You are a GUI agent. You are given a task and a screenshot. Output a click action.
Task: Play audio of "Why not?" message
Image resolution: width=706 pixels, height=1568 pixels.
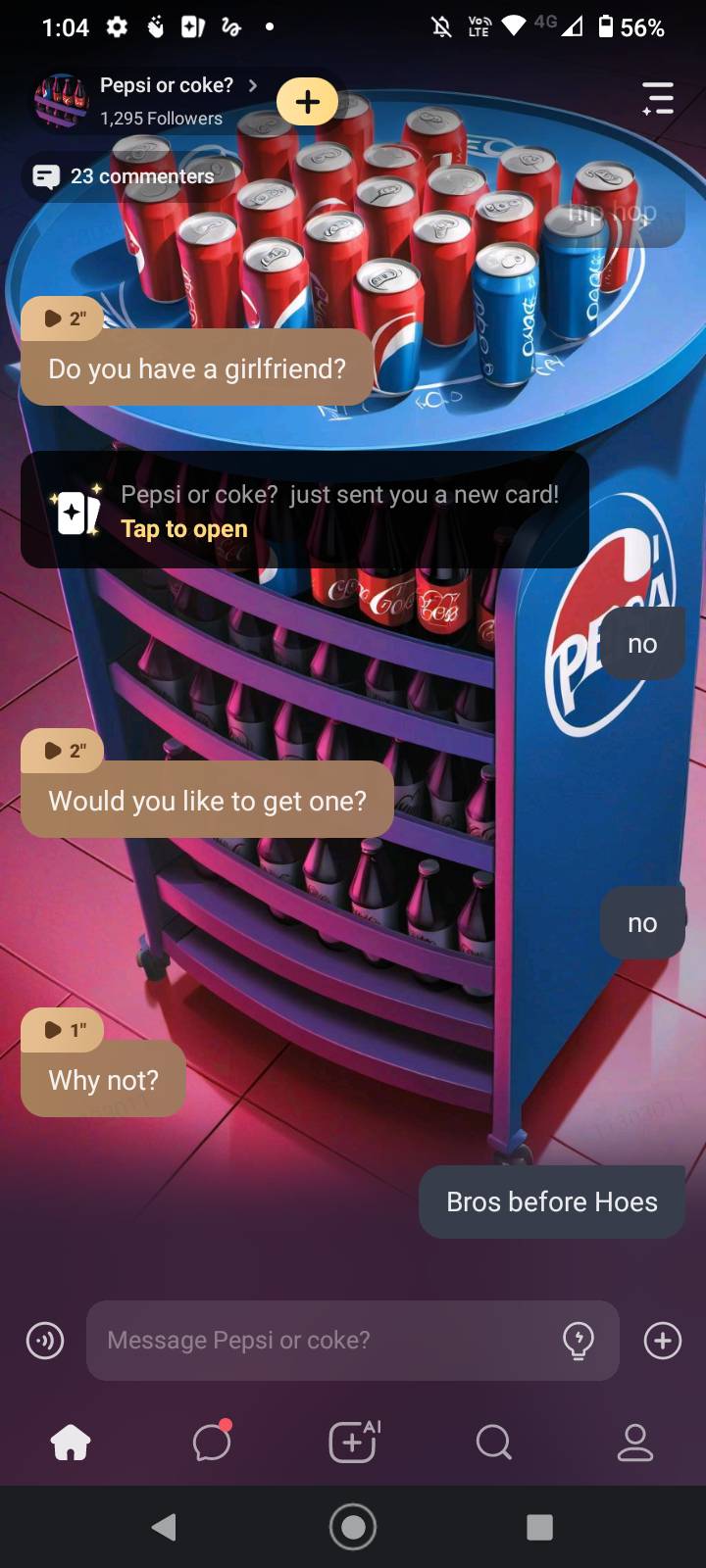[64, 1030]
